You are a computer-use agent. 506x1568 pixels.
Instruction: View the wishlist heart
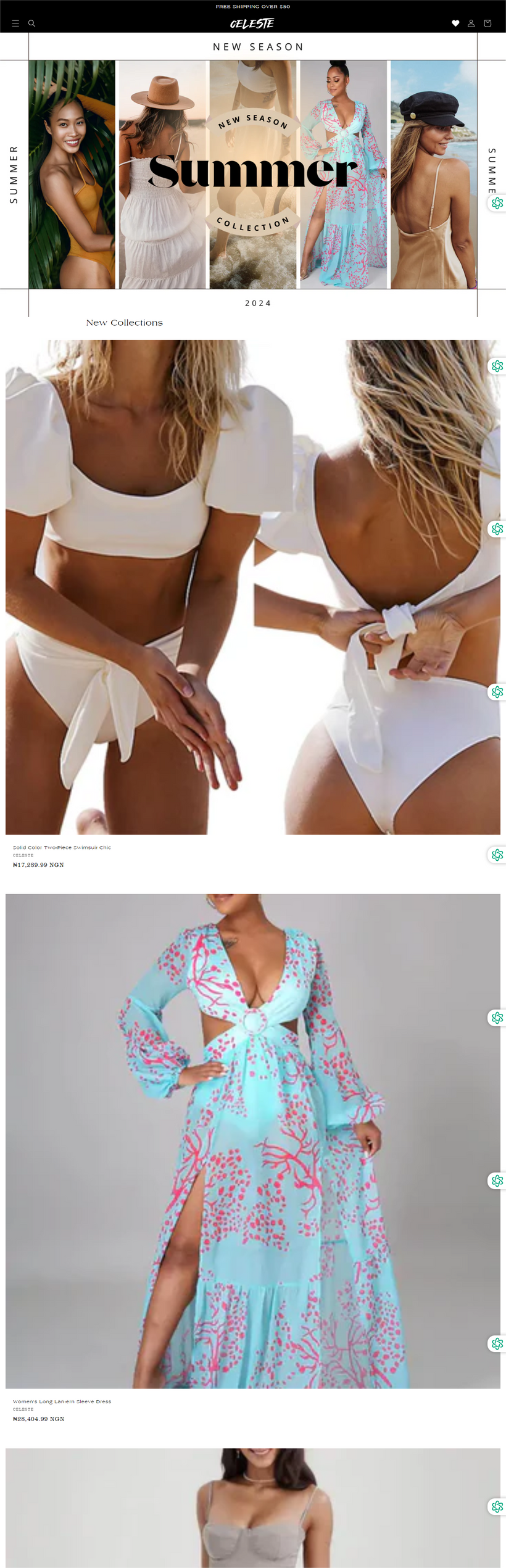455,23
